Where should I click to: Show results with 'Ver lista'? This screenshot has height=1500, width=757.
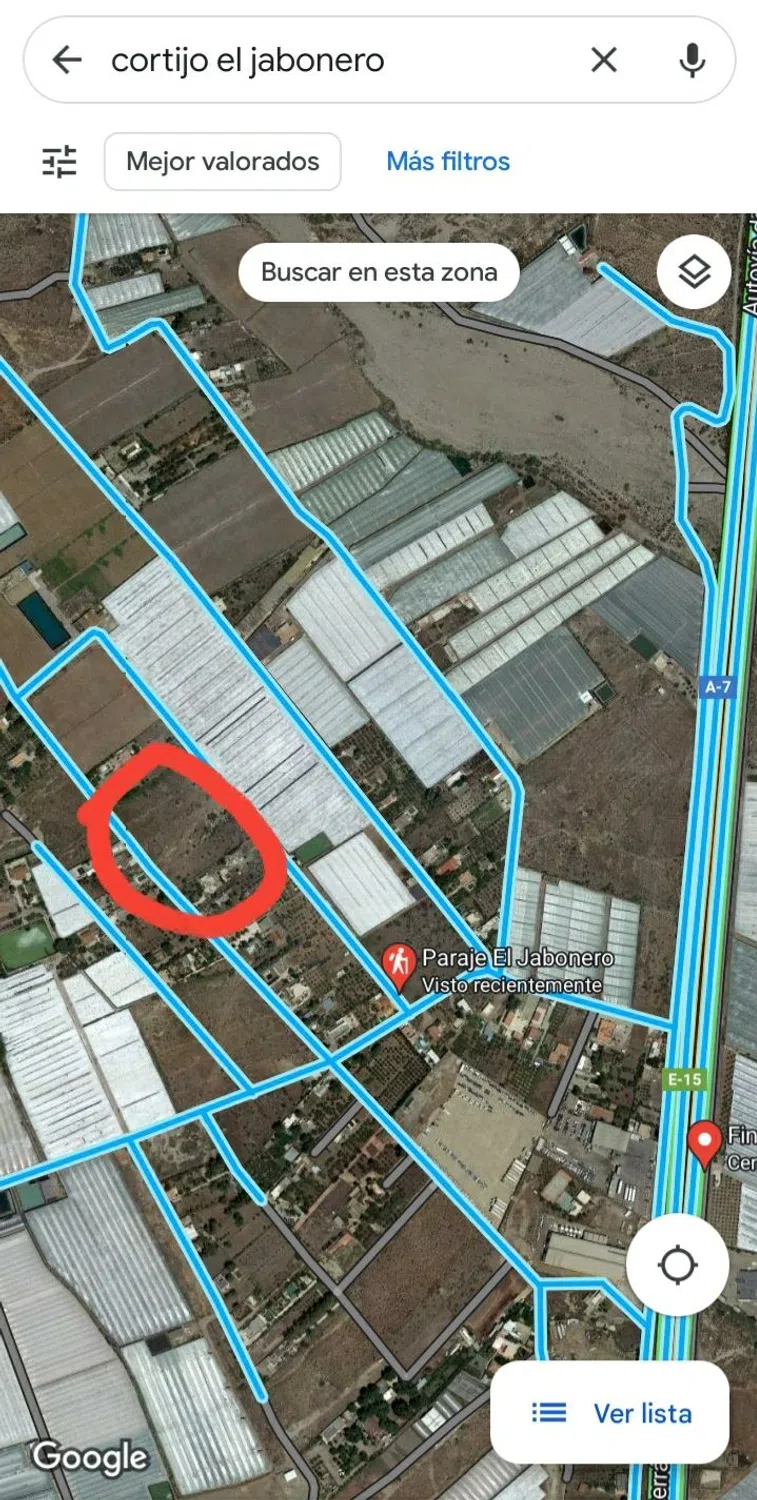[610, 1413]
